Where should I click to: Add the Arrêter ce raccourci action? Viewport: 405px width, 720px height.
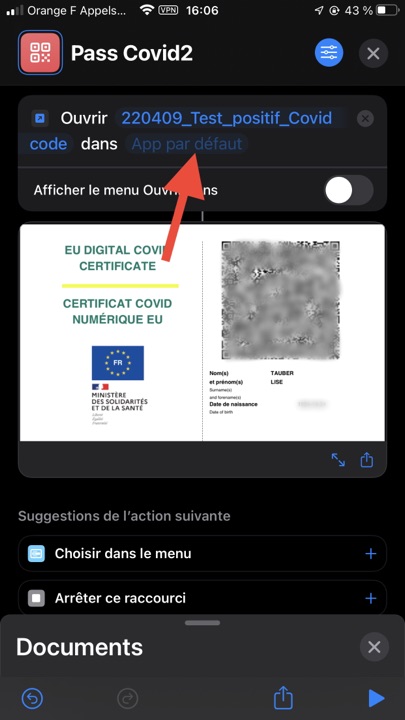tap(371, 598)
